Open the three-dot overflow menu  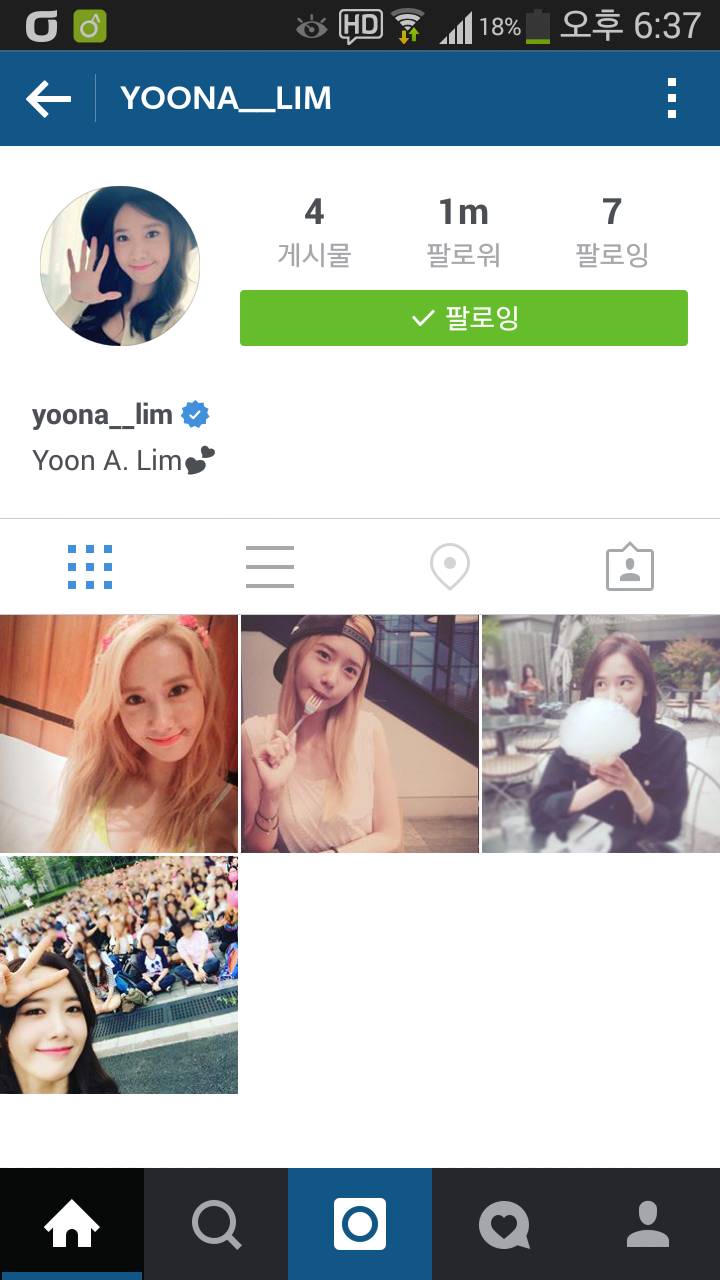671,99
